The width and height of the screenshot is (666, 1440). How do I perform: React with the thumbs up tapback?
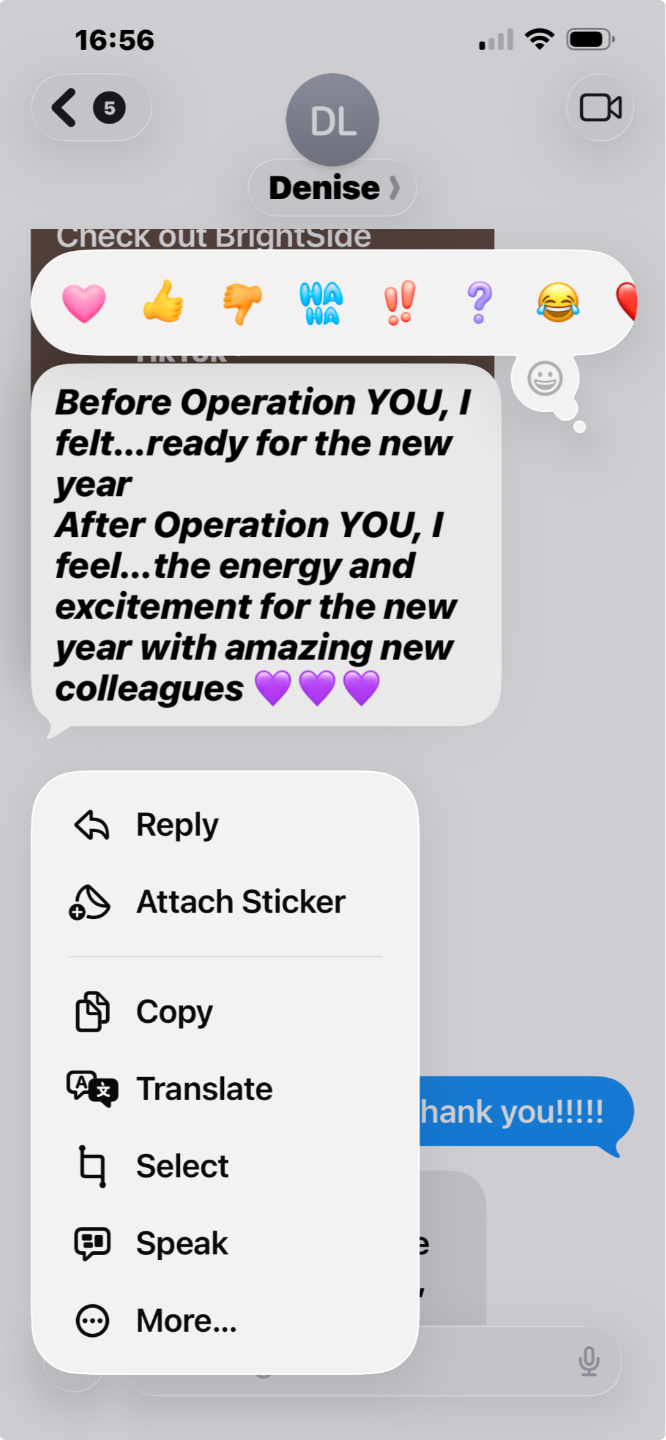point(162,301)
